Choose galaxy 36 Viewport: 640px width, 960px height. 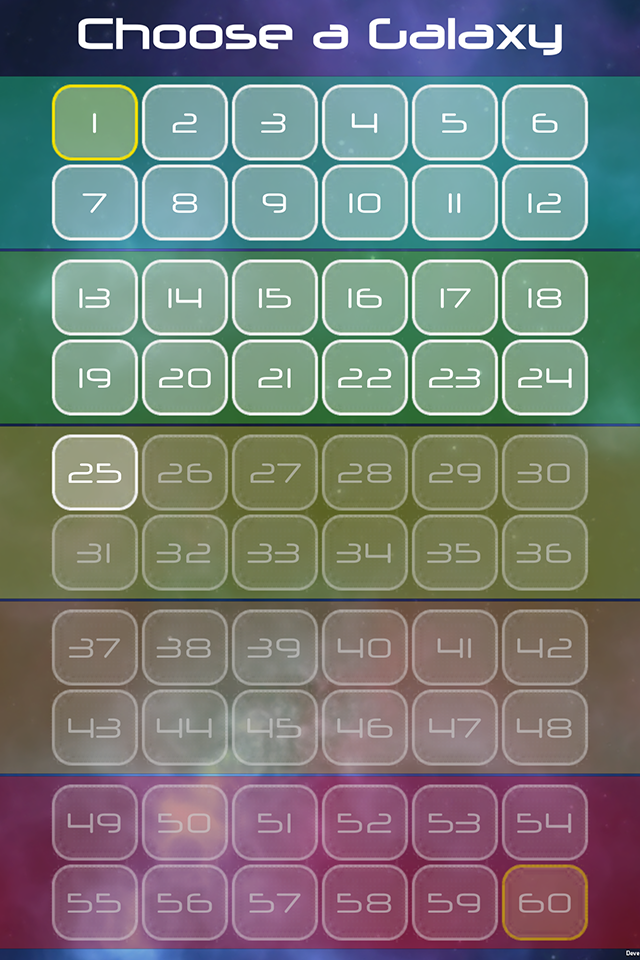(x=545, y=553)
